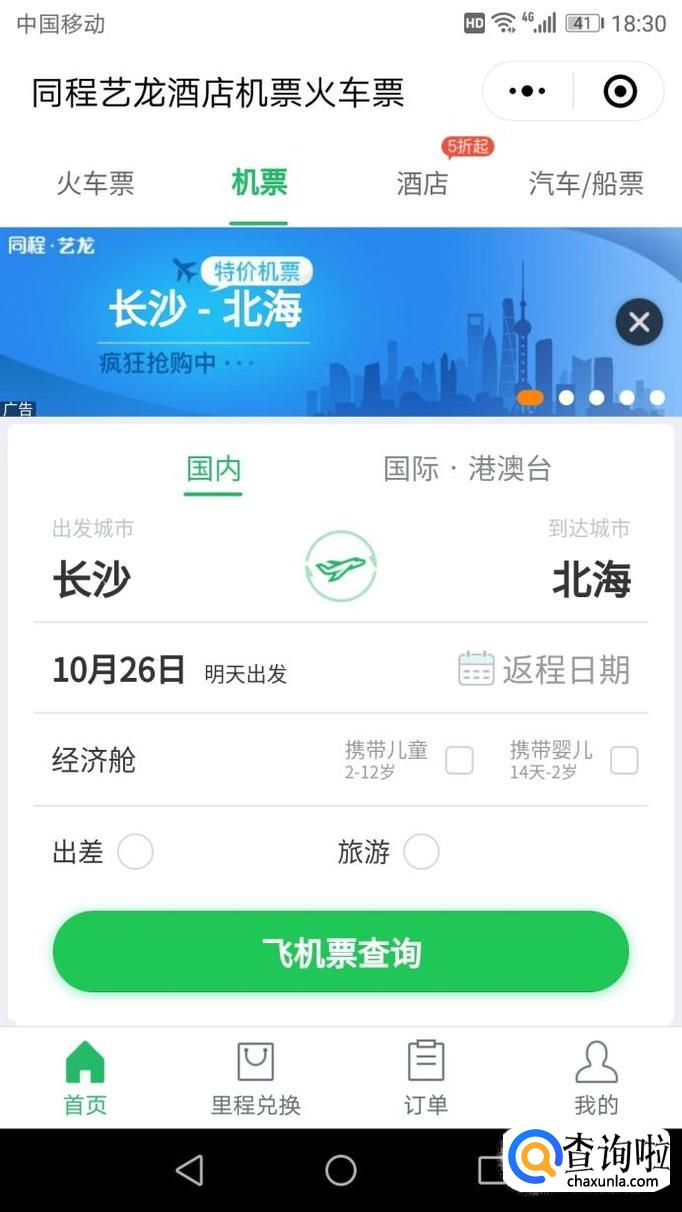Select the 国内 flight tab
Screen dimensions: 682x1212
[x=214, y=468]
